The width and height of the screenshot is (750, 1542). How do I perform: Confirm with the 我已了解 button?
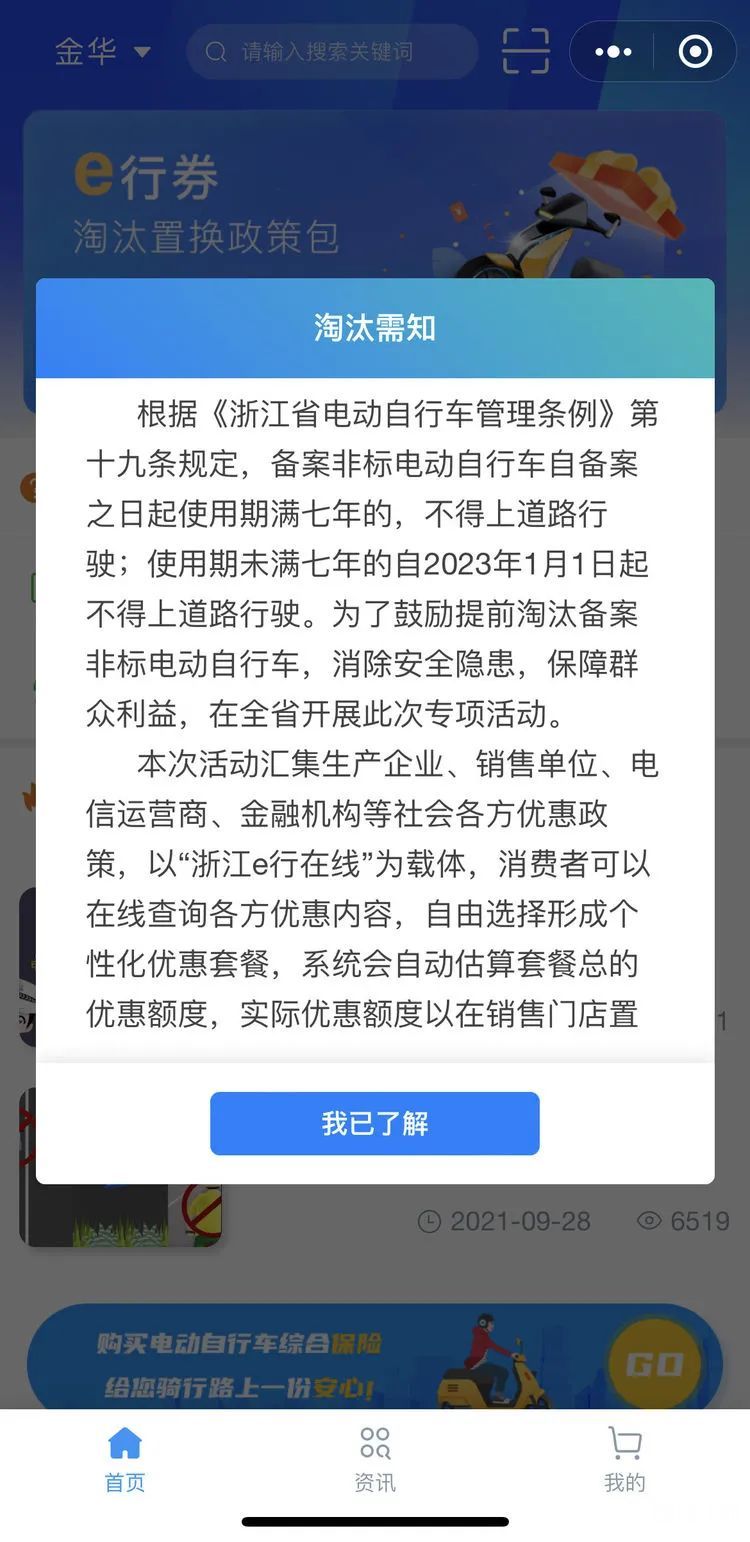pos(374,1123)
